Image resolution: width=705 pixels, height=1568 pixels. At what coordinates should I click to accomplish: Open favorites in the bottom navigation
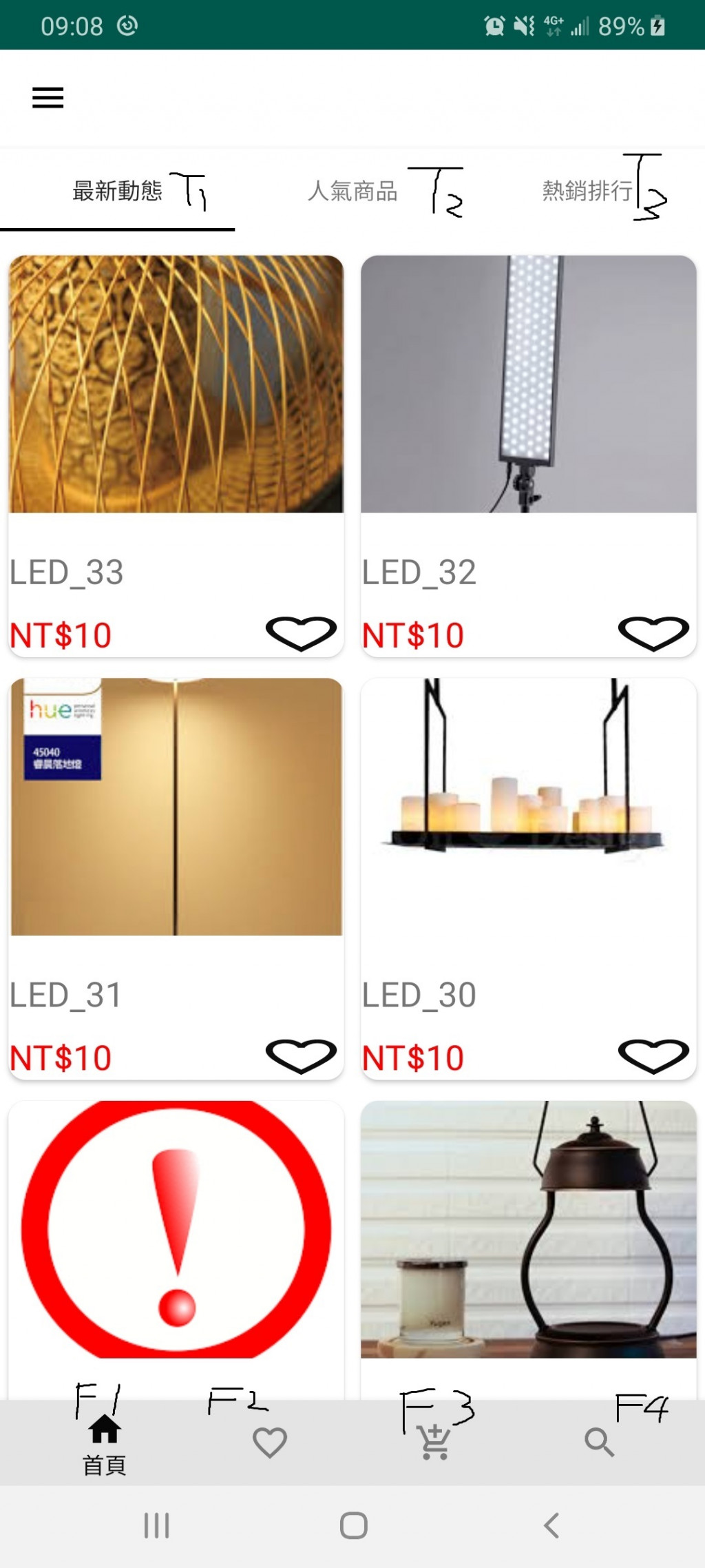[x=269, y=1442]
